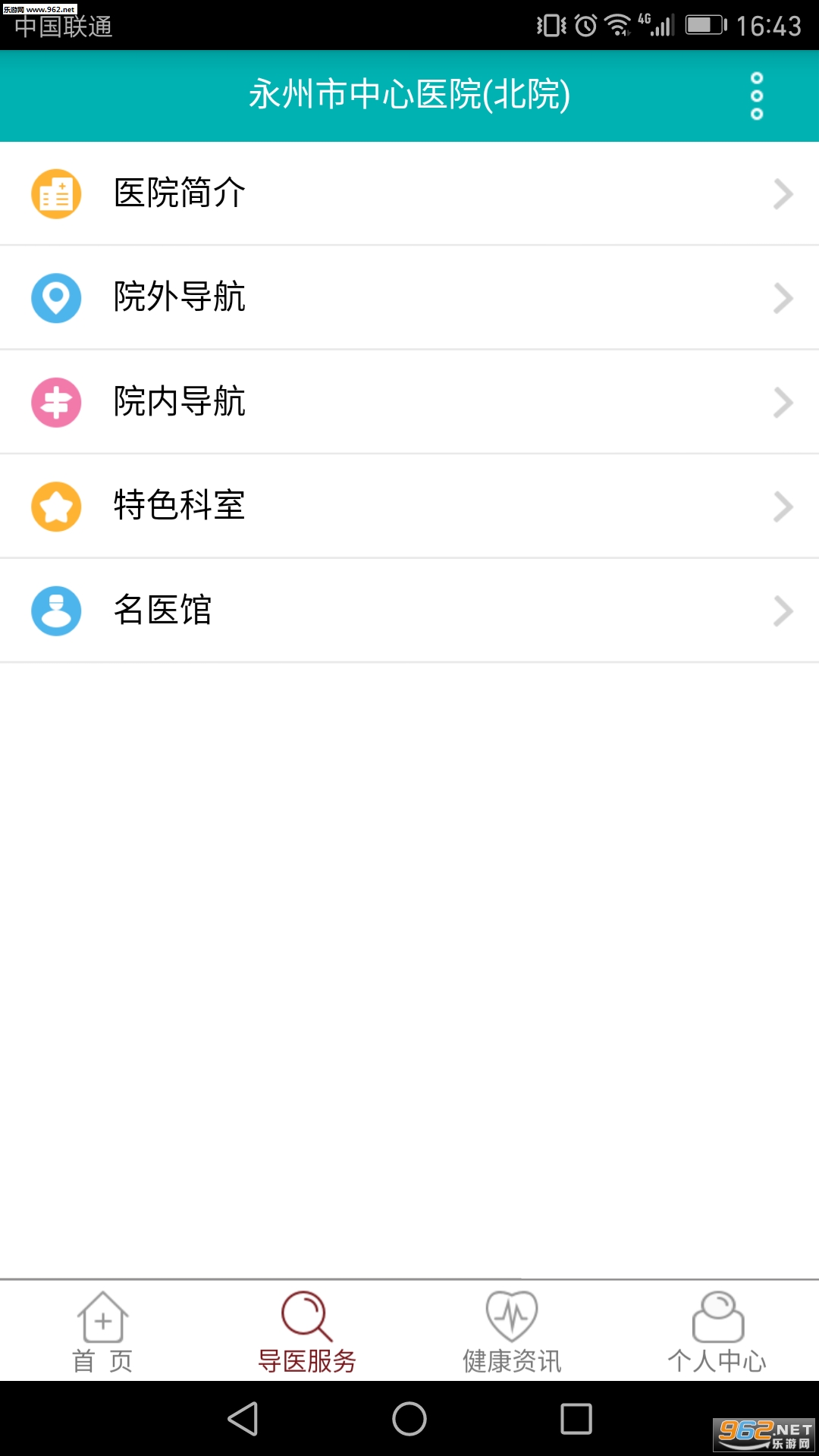Tap the system home button
The image size is (819, 1456).
coord(409,1419)
